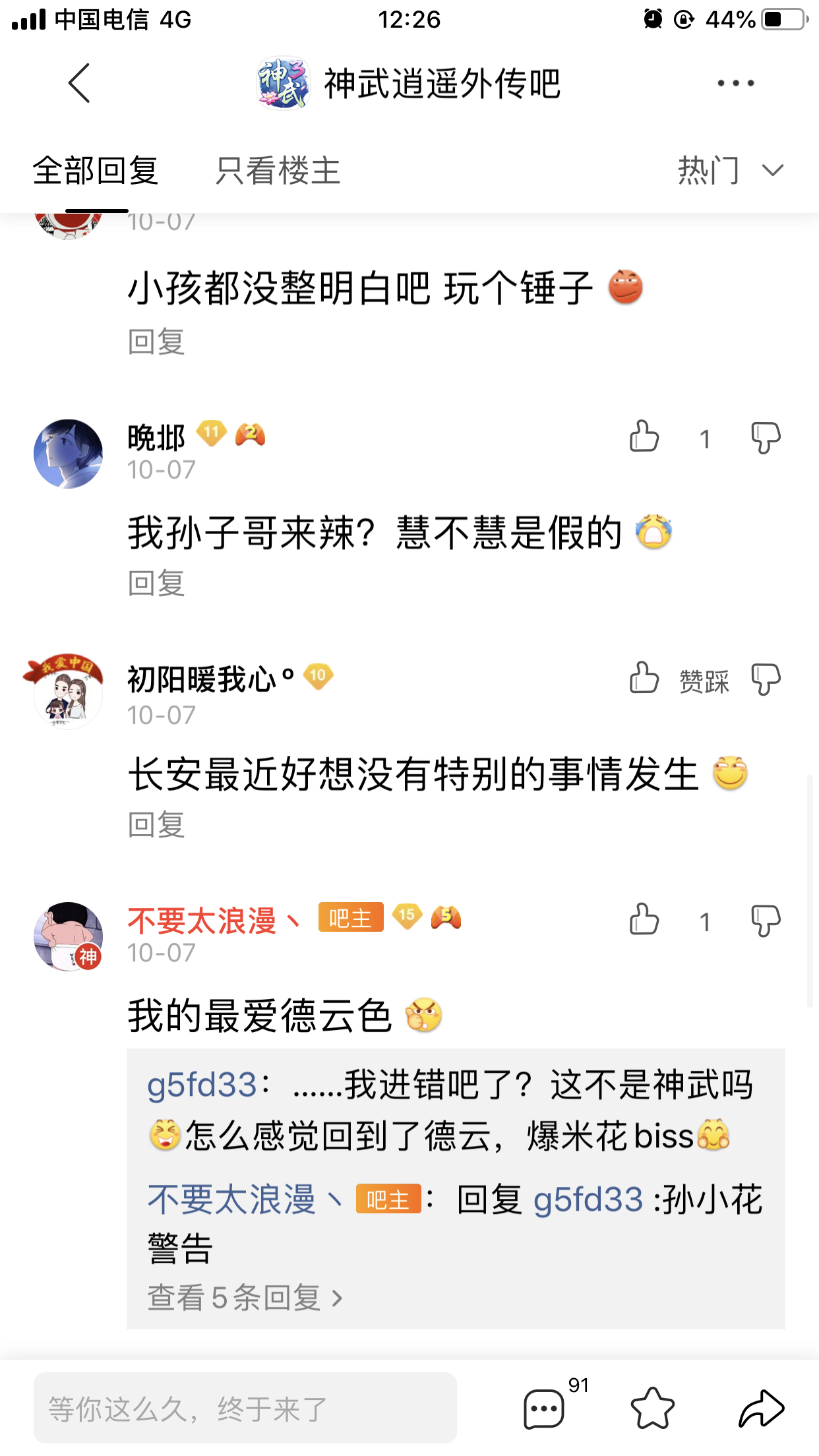Open the three-dot overflow menu
Viewport: 819px width, 1456px height.
point(735,83)
